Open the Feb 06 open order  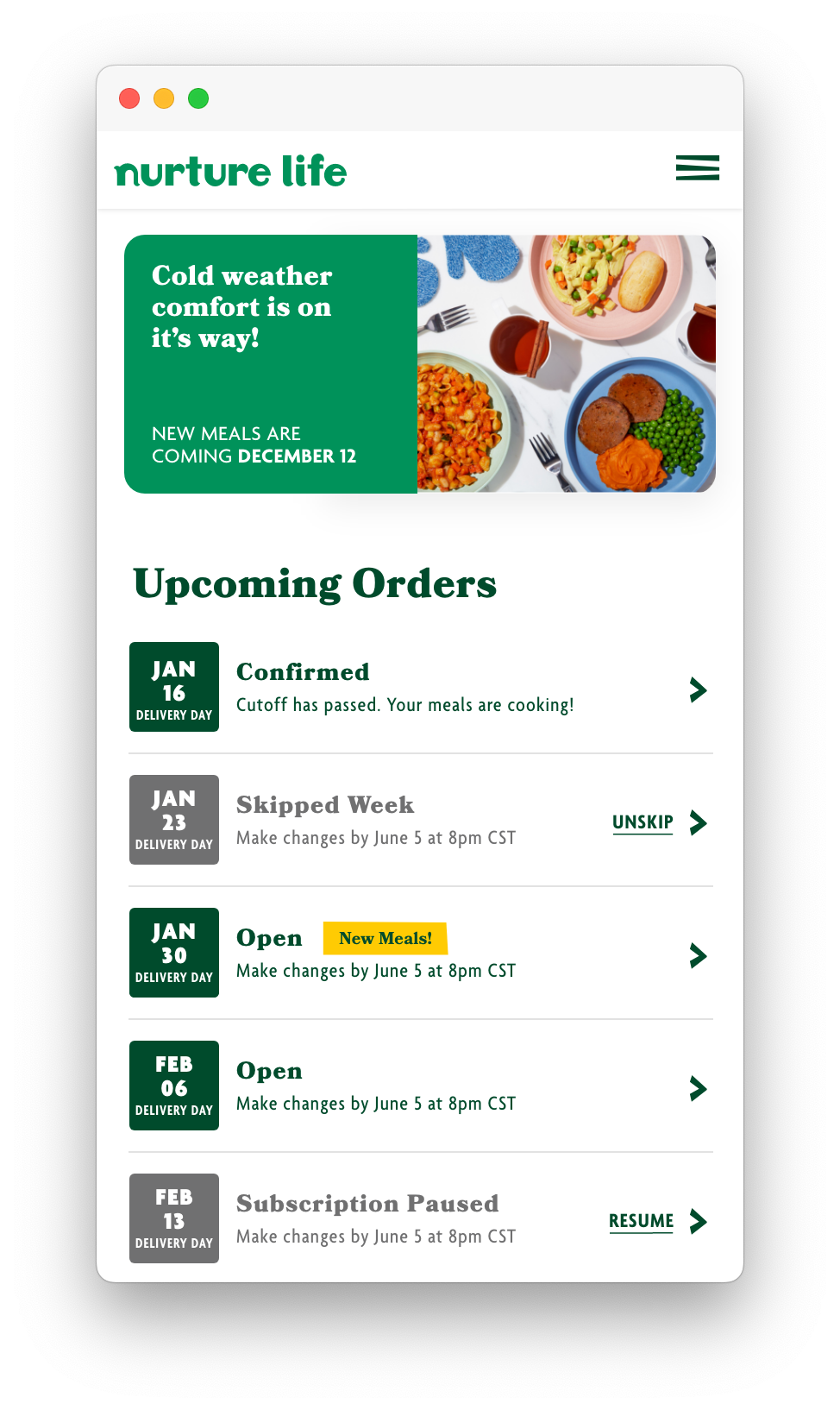(421, 1086)
